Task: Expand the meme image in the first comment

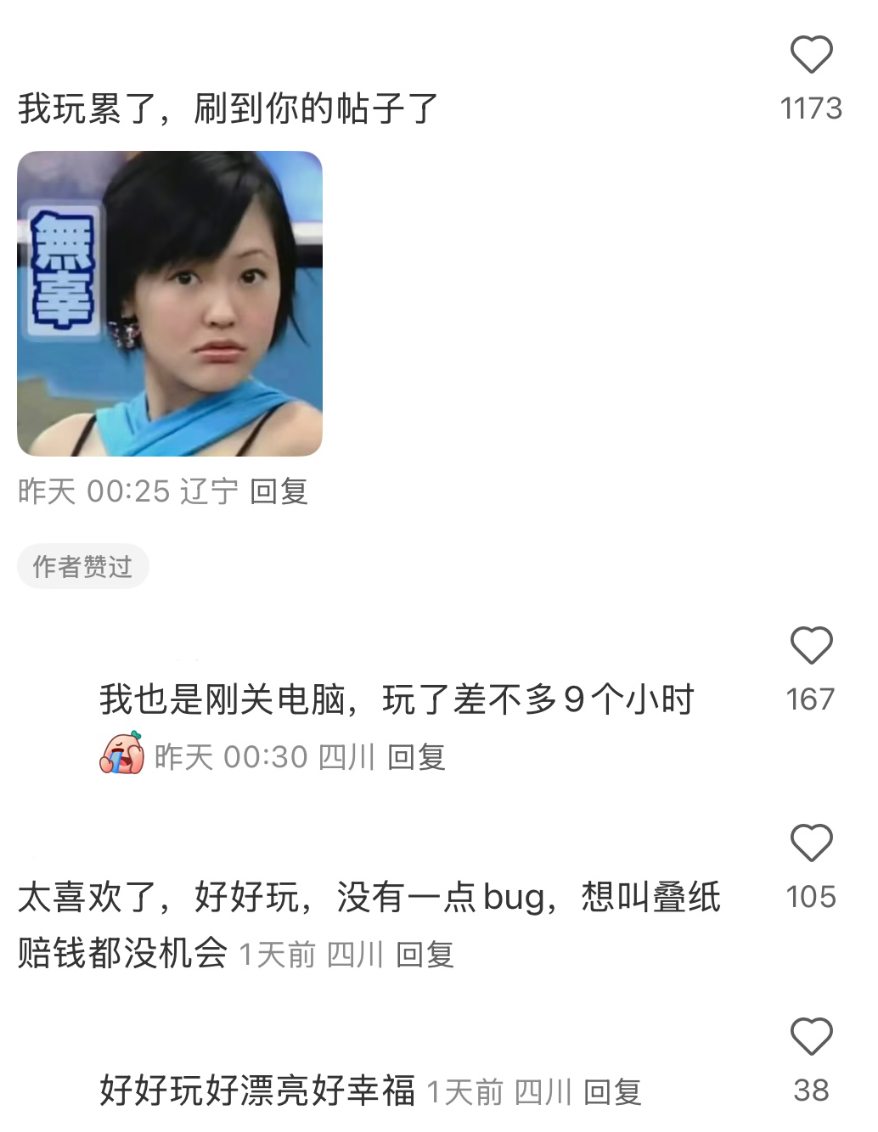Action: point(168,305)
